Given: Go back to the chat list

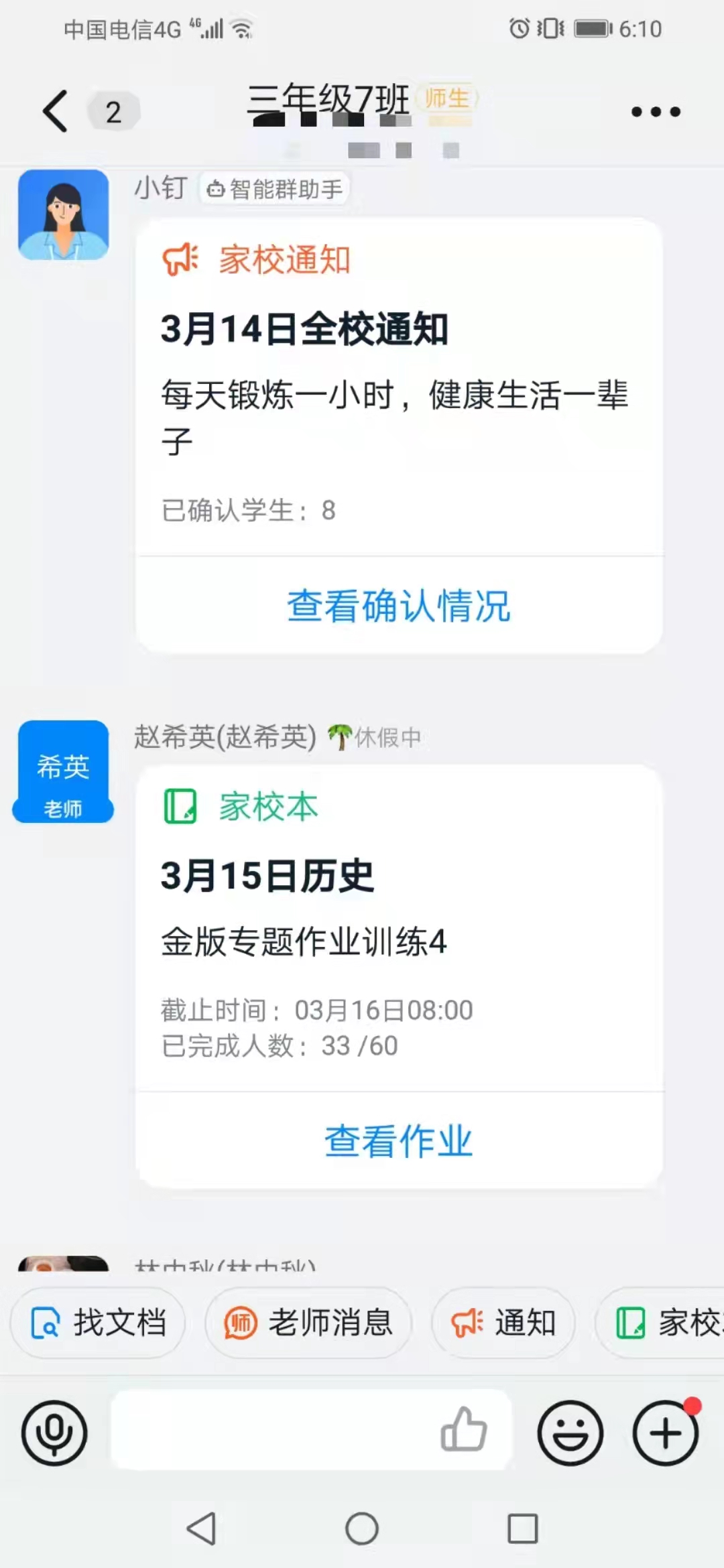Looking at the screenshot, I should coord(56,111).
